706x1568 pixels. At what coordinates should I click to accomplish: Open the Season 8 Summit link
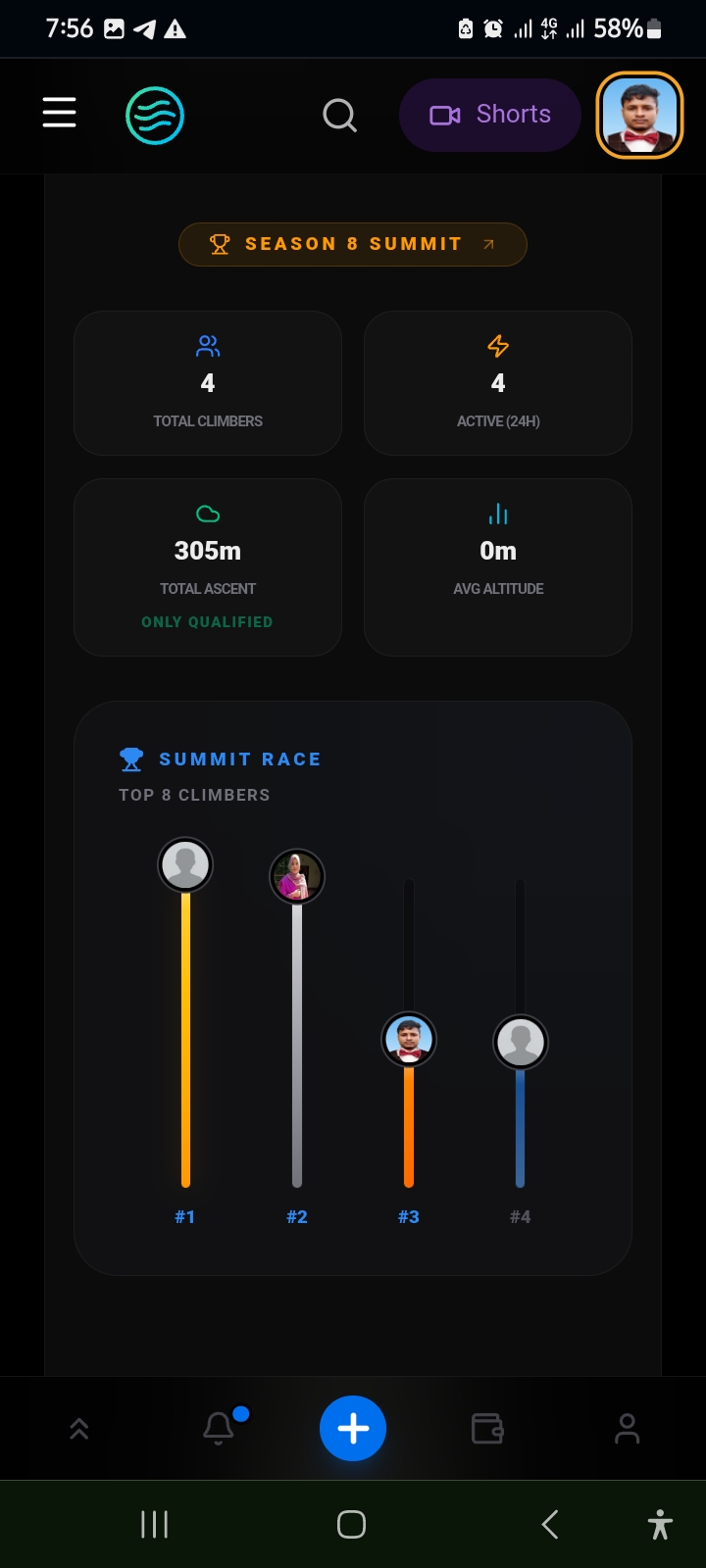pyautogui.click(x=353, y=244)
